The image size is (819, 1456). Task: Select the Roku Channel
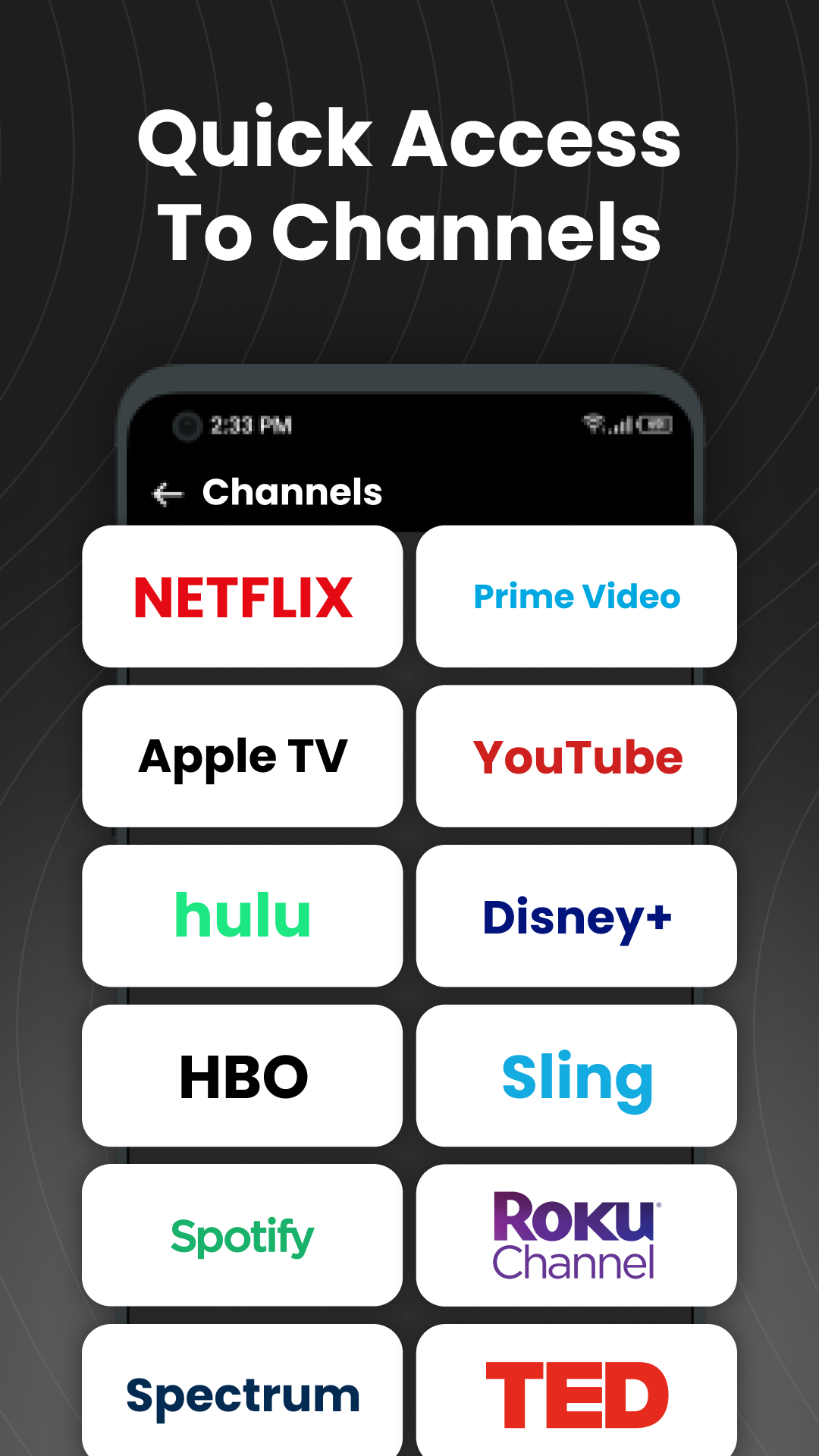(576, 1236)
